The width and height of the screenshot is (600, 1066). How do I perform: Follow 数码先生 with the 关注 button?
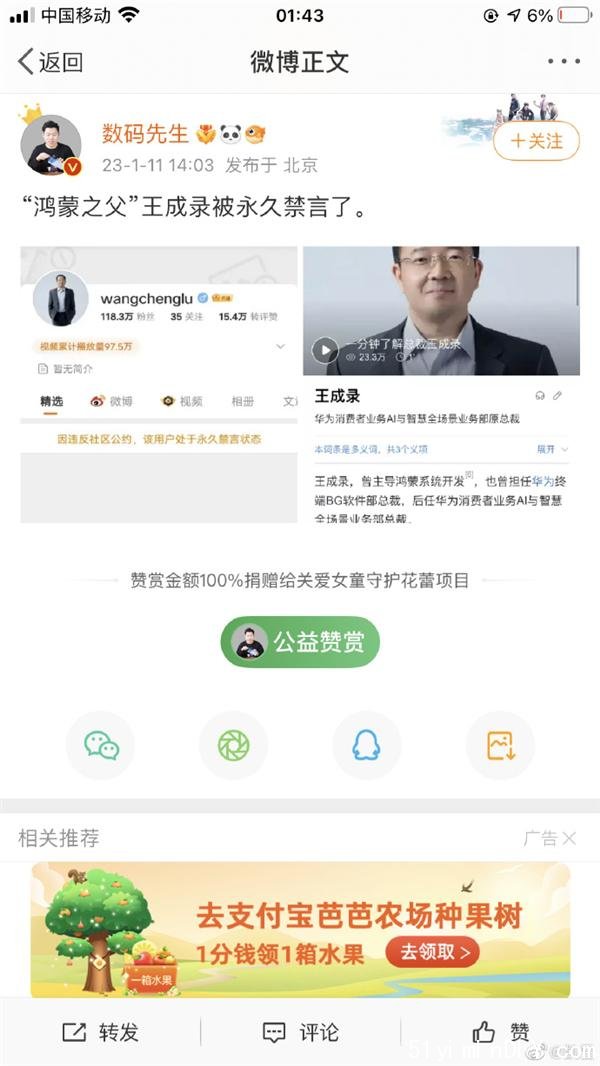coord(536,142)
